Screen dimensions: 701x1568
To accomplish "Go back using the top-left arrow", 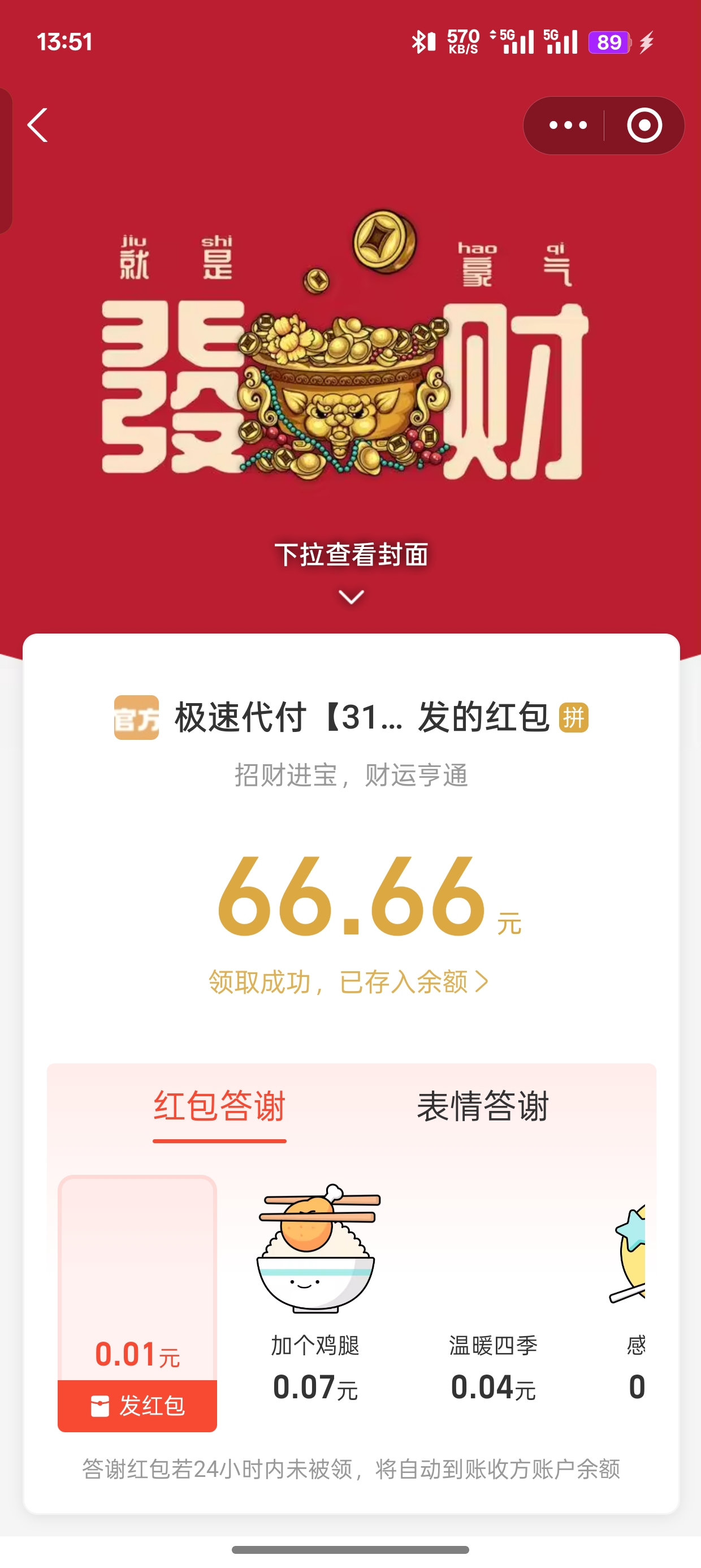I will point(38,126).
